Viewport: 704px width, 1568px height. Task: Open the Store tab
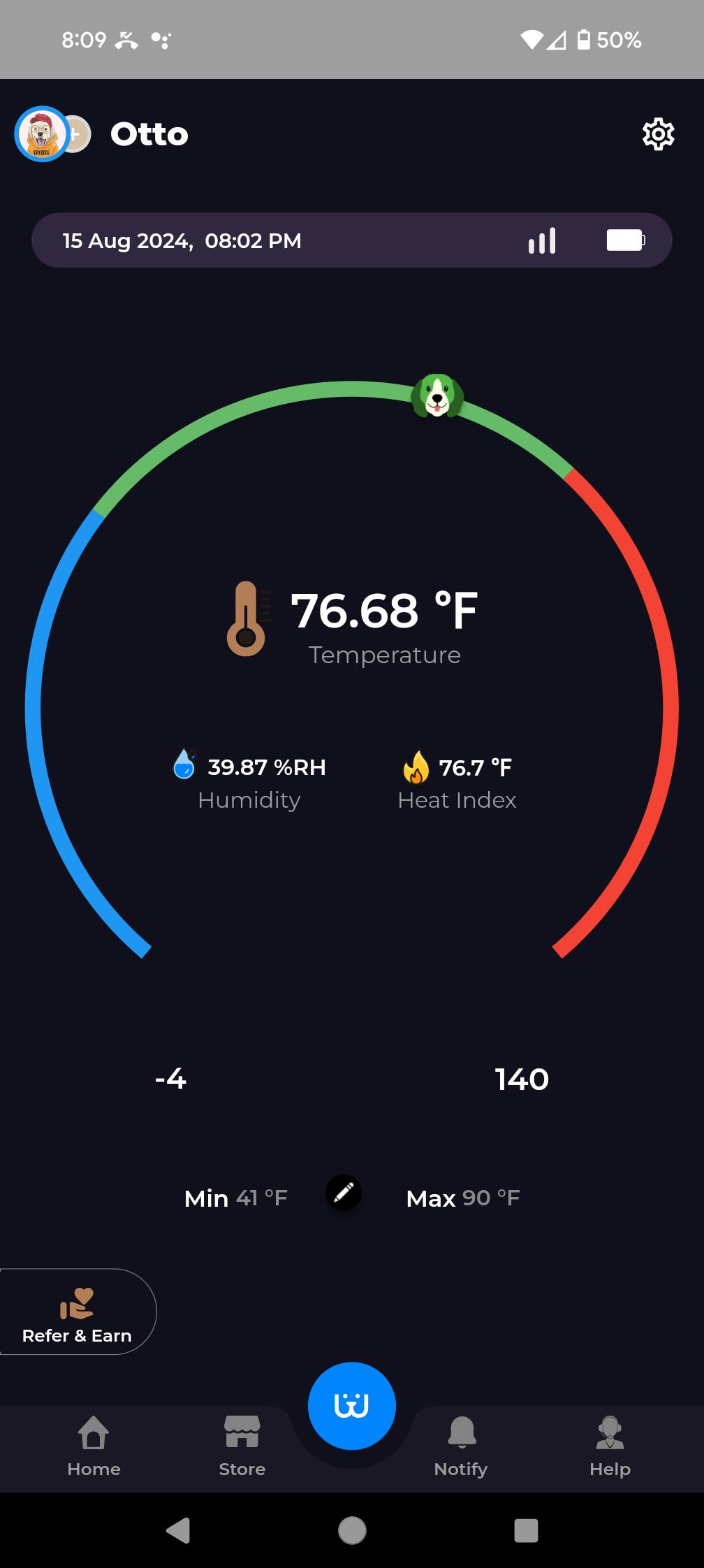pyautogui.click(x=242, y=1445)
